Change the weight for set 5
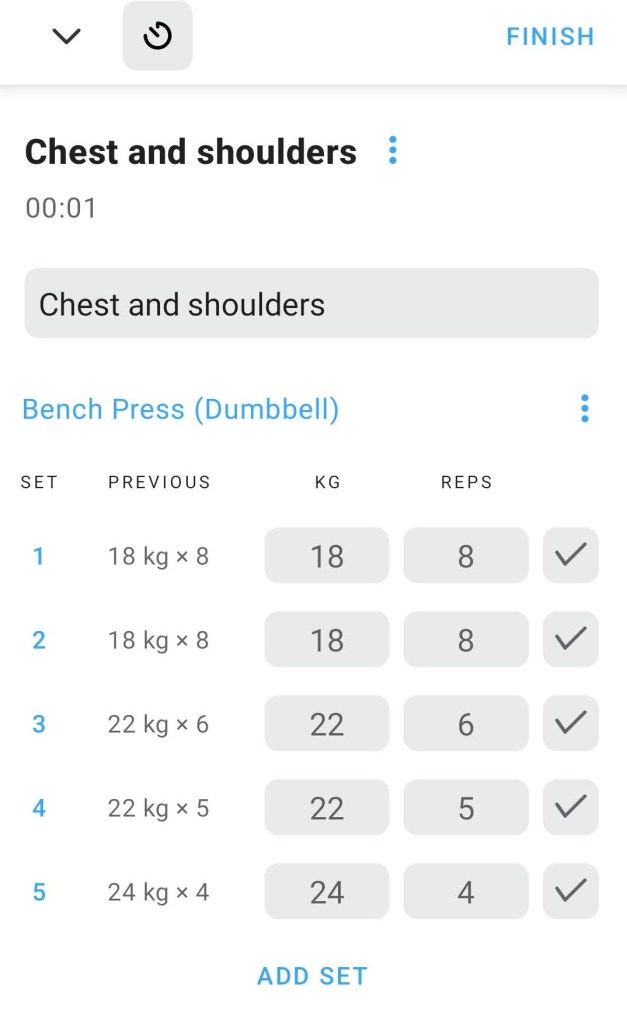627x1023 pixels. coord(326,891)
